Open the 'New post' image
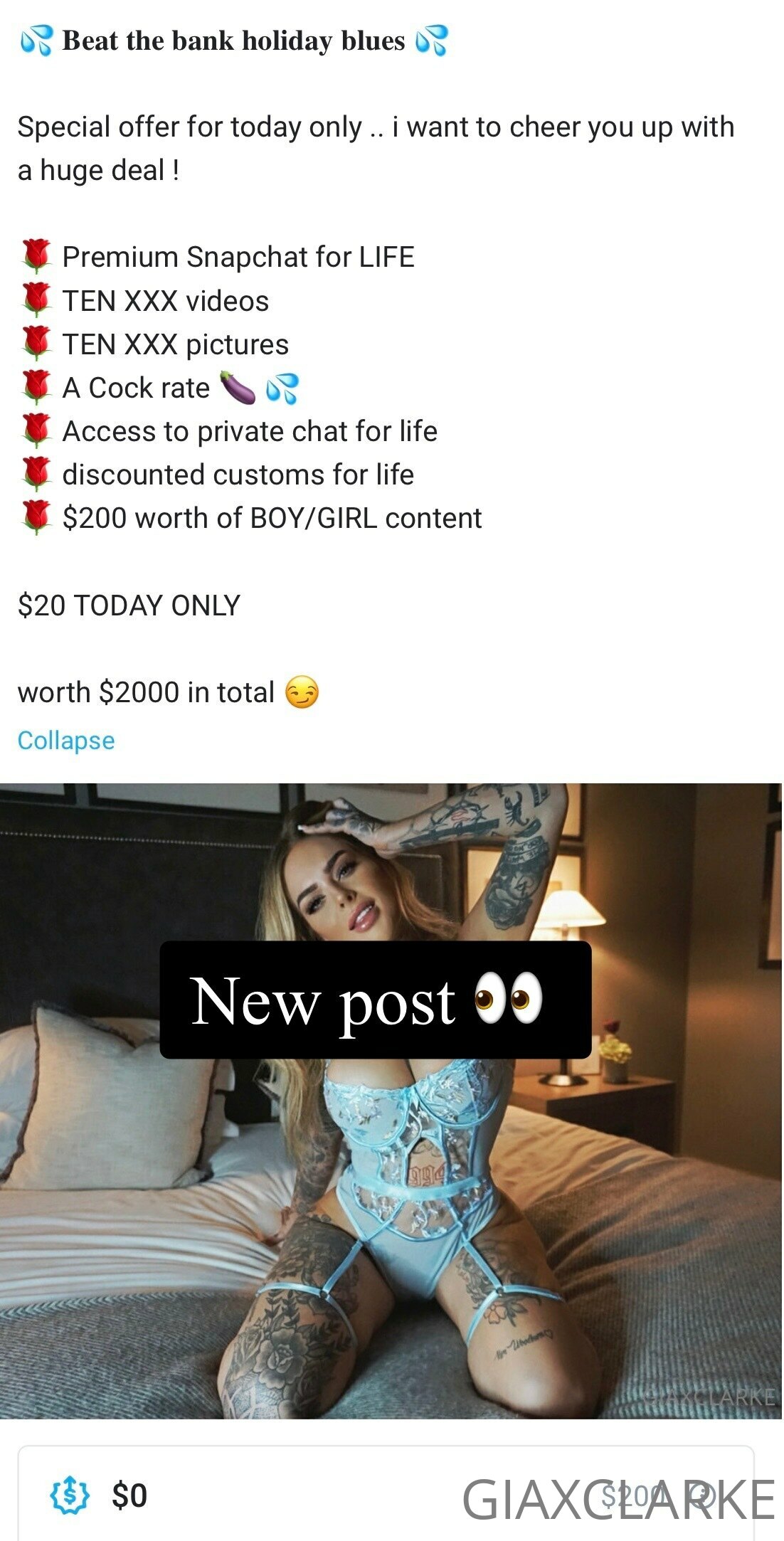The image size is (784, 1541). pyautogui.click(x=392, y=1101)
